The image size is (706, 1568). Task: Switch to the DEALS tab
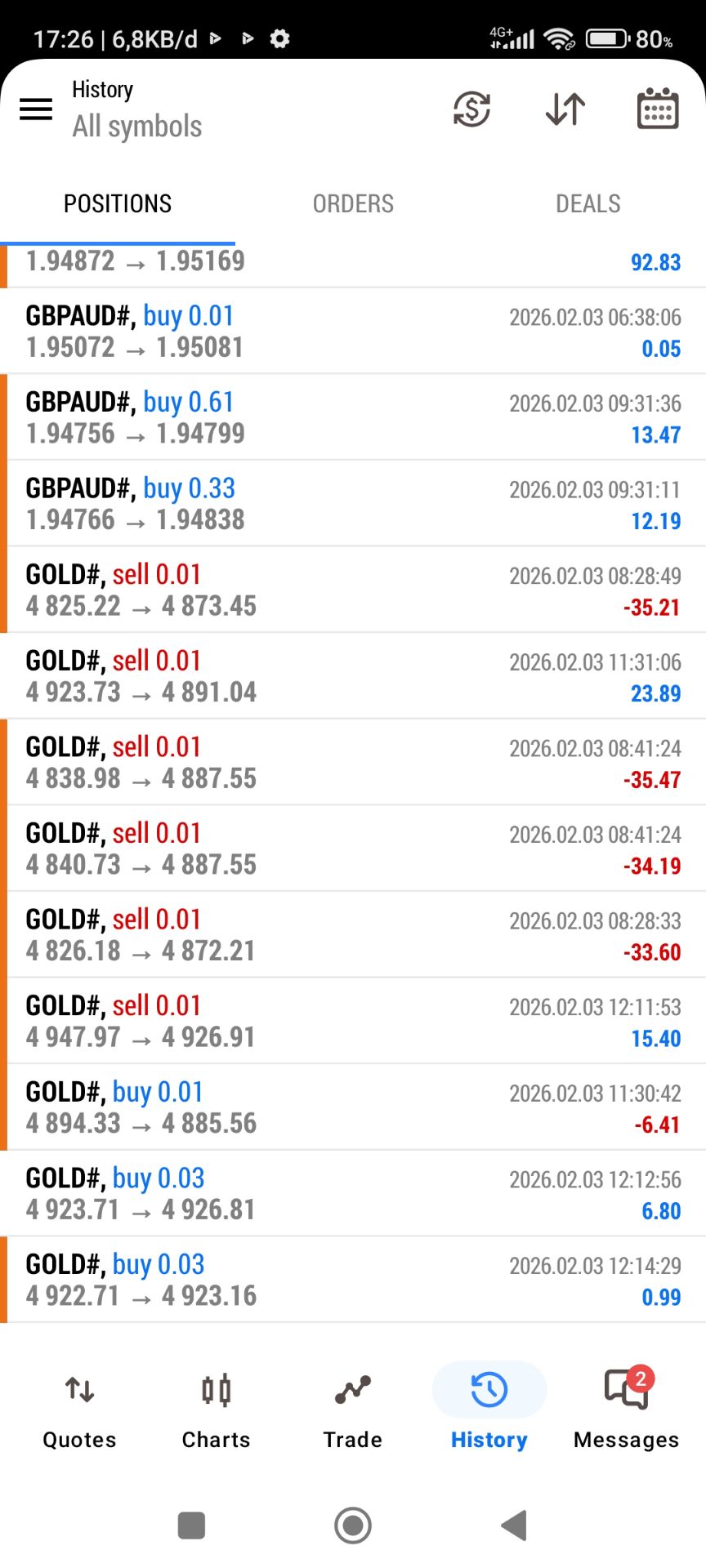tap(588, 203)
